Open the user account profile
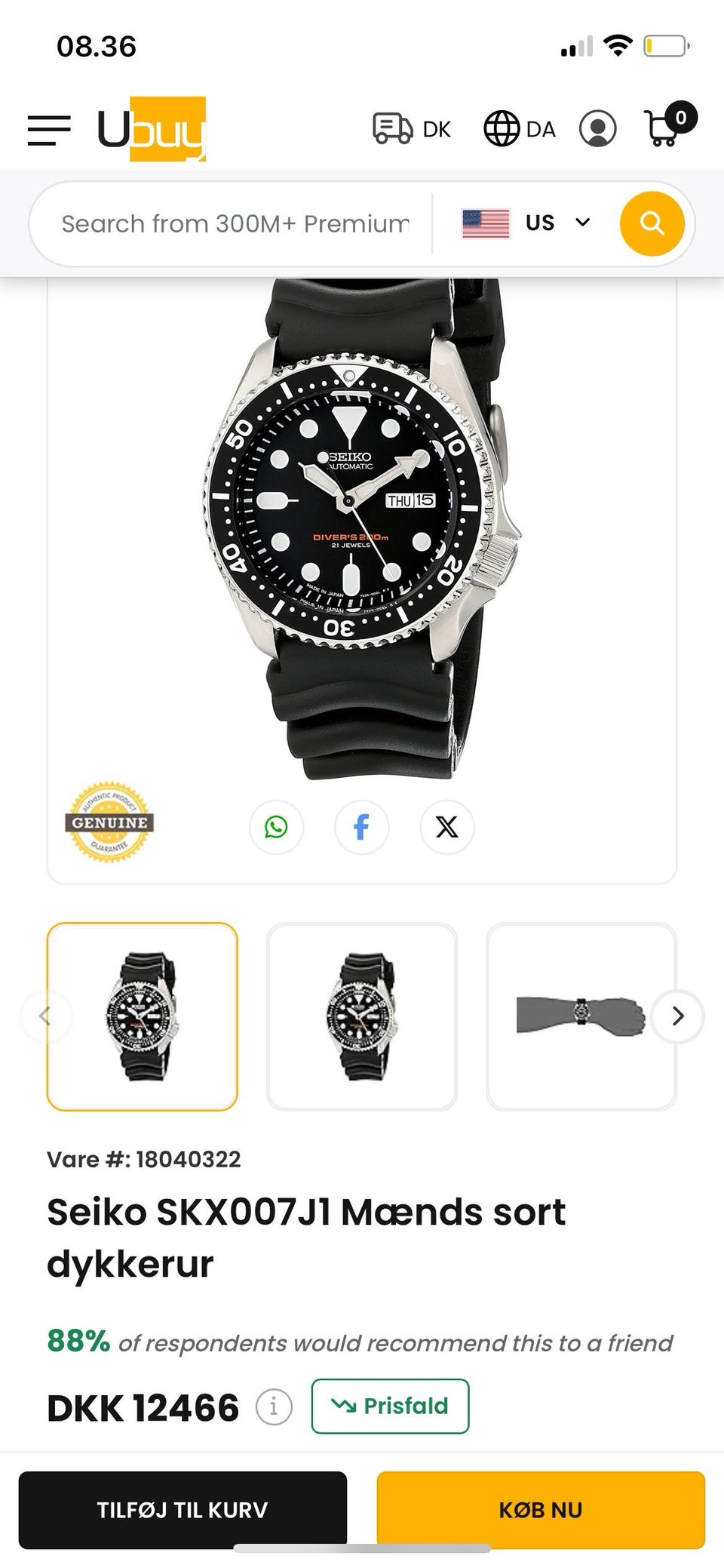The image size is (724, 1568). point(597,129)
